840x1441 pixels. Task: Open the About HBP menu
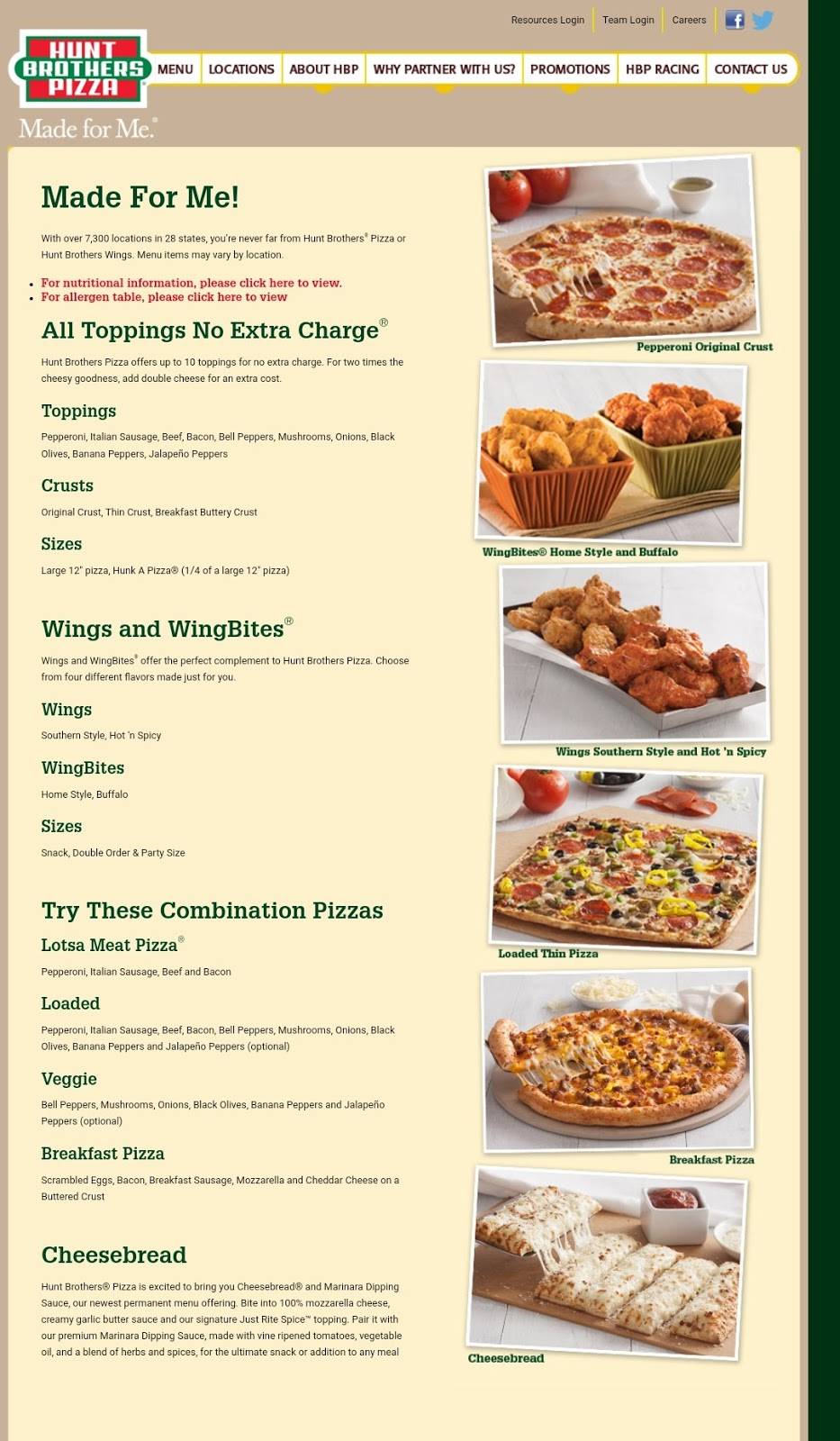pos(323,69)
